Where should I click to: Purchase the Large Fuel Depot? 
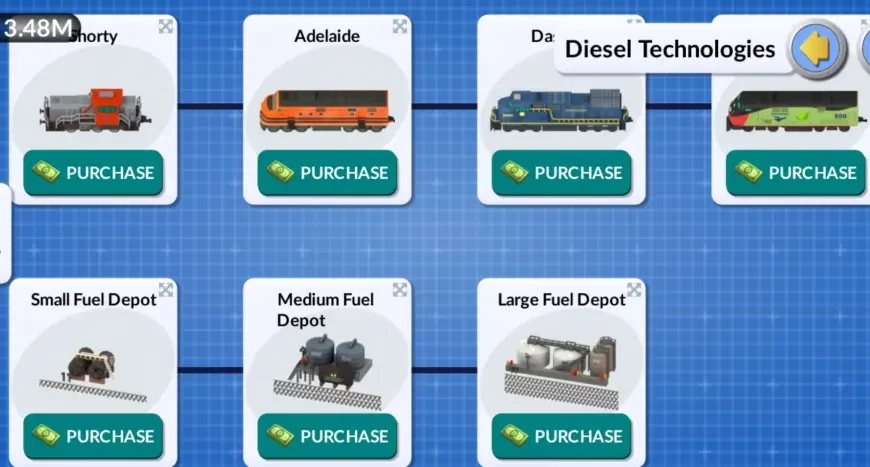[x=562, y=437]
